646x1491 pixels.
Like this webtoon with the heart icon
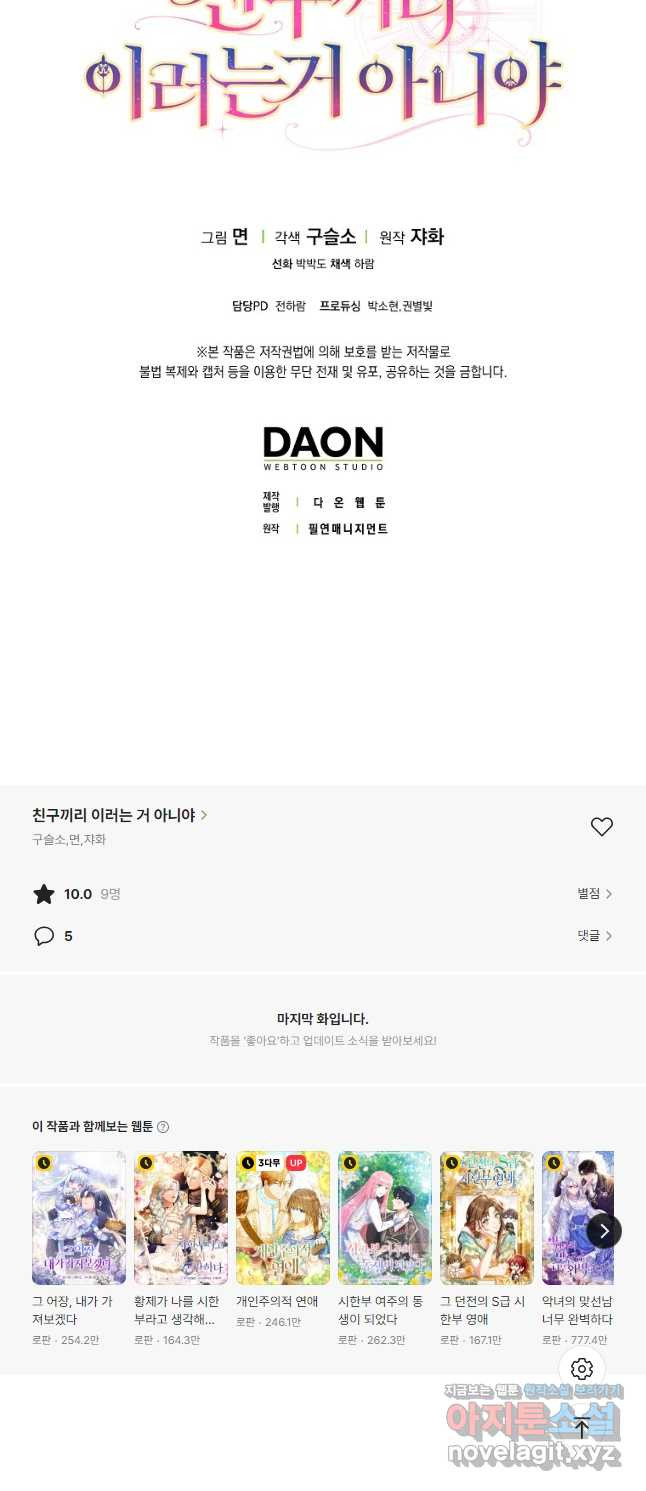(601, 827)
